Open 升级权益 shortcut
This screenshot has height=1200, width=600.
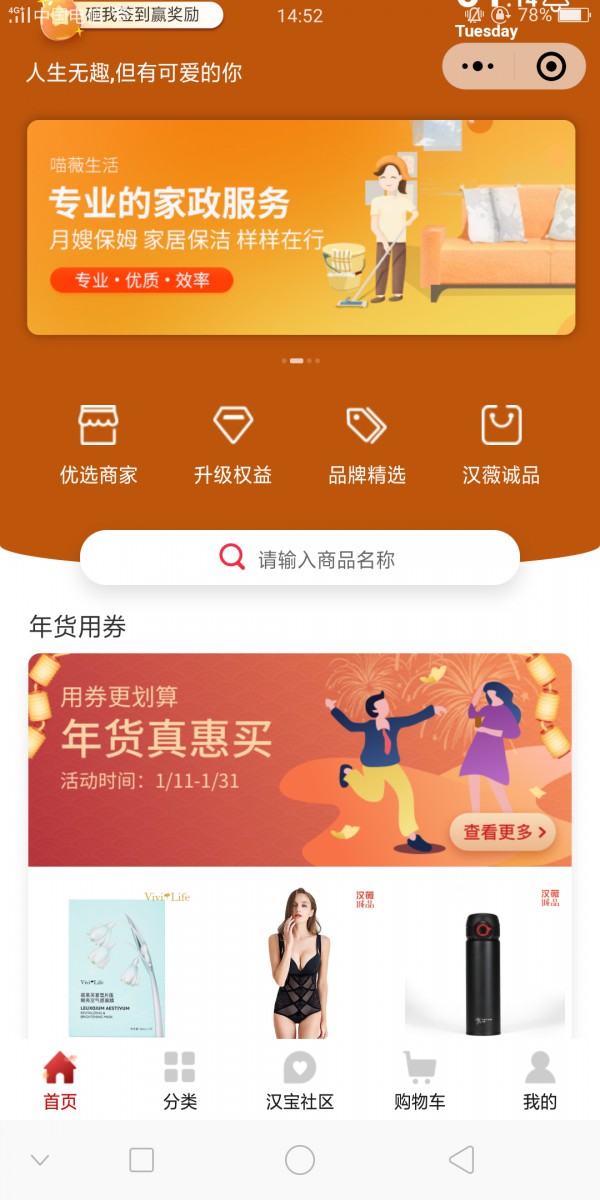click(233, 444)
